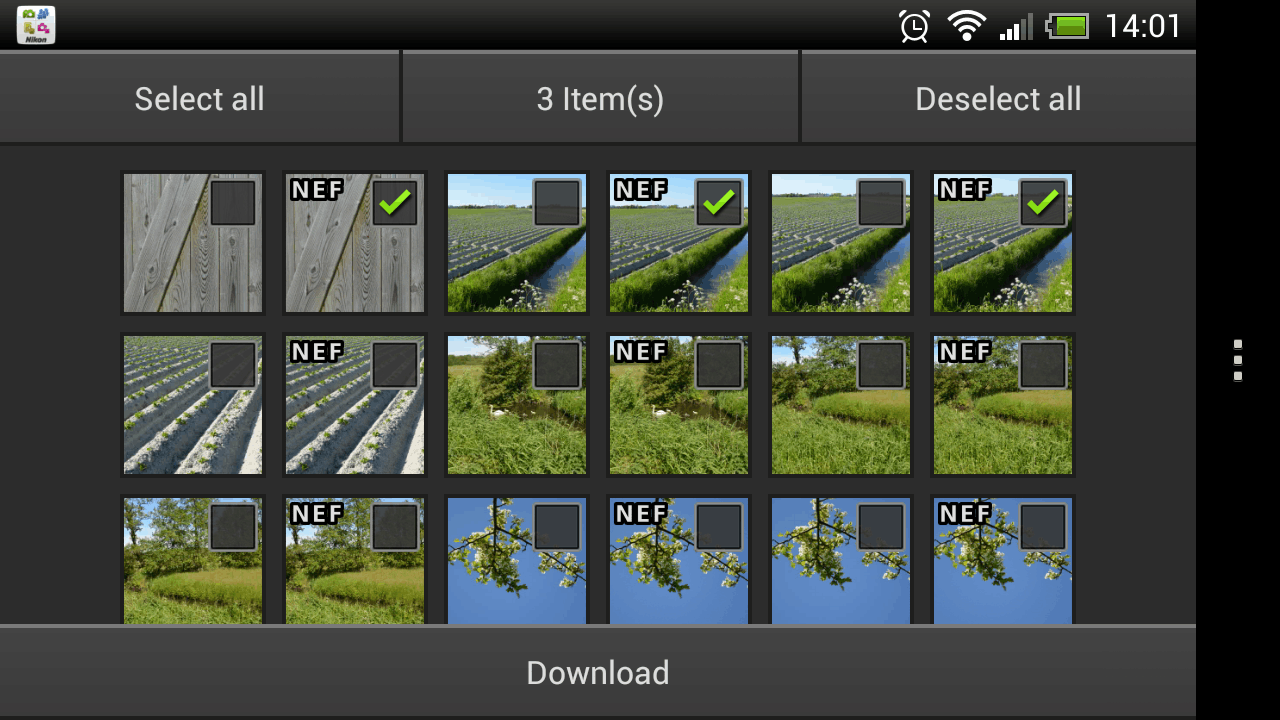The width and height of the screenshot is (1280, 720).
Task: Download the selected items
Action: [598, 672]
